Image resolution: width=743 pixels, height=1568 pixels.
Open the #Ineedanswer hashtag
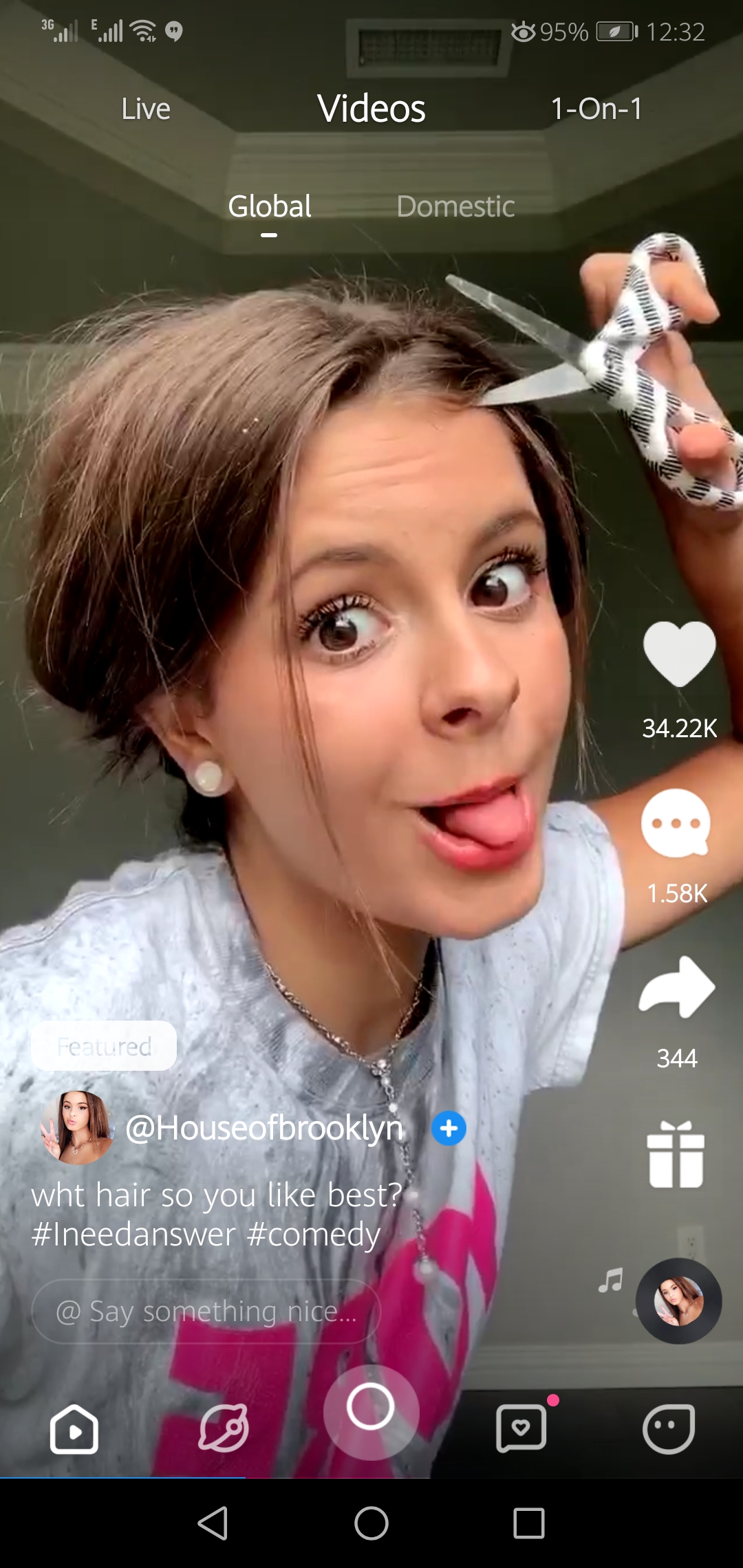coord(133,1235)
